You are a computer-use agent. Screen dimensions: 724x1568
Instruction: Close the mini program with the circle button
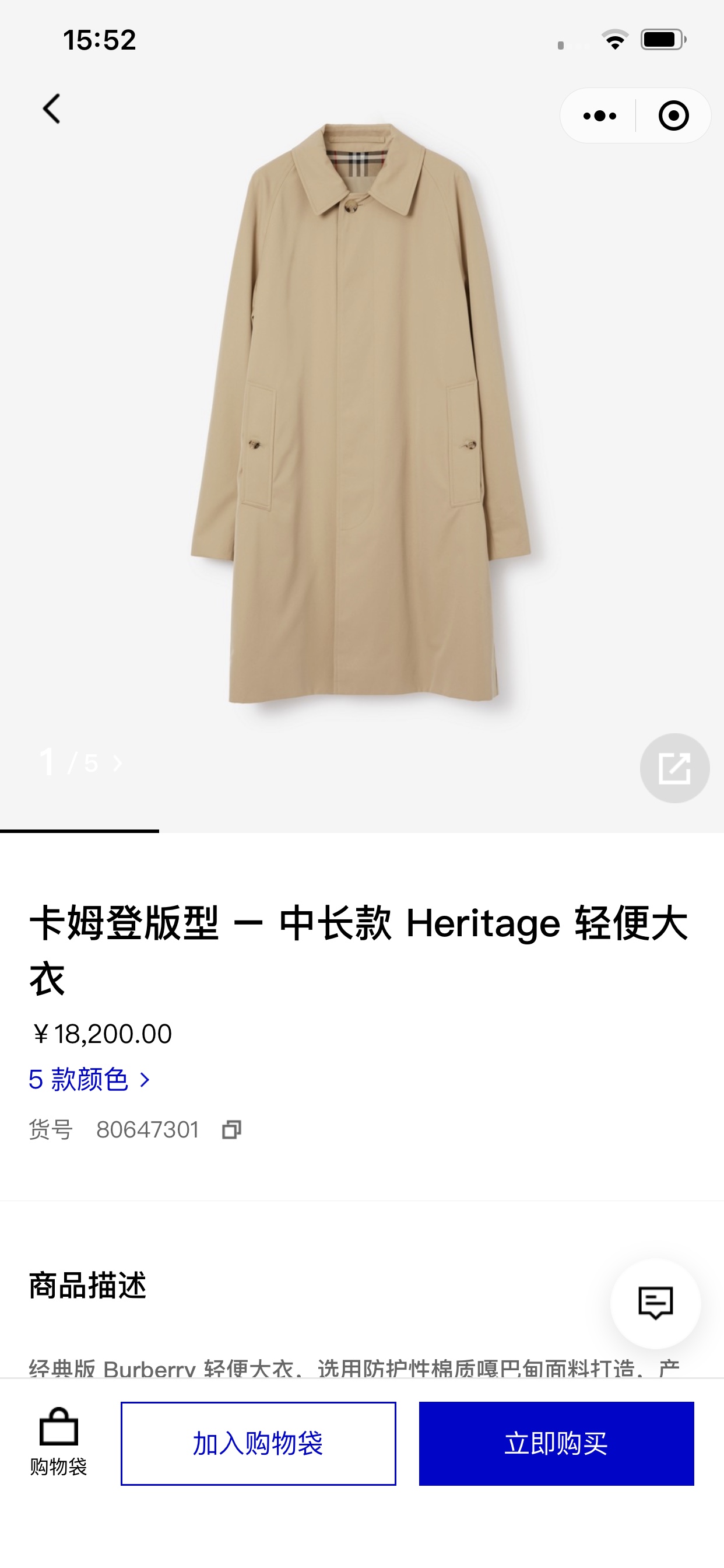[673, 116]
